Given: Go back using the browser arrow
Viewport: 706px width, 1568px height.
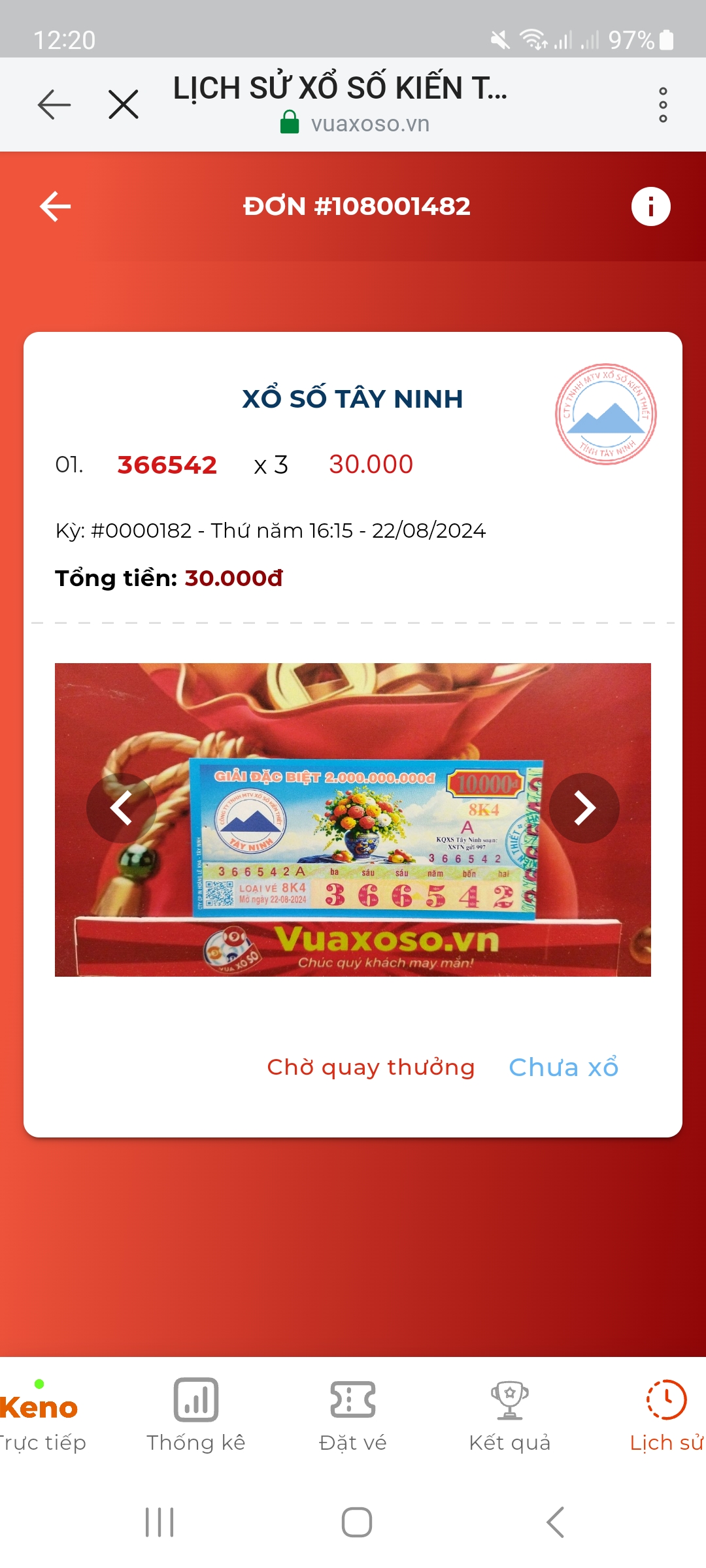Looking at the screenshot, I should coord(54,105).
